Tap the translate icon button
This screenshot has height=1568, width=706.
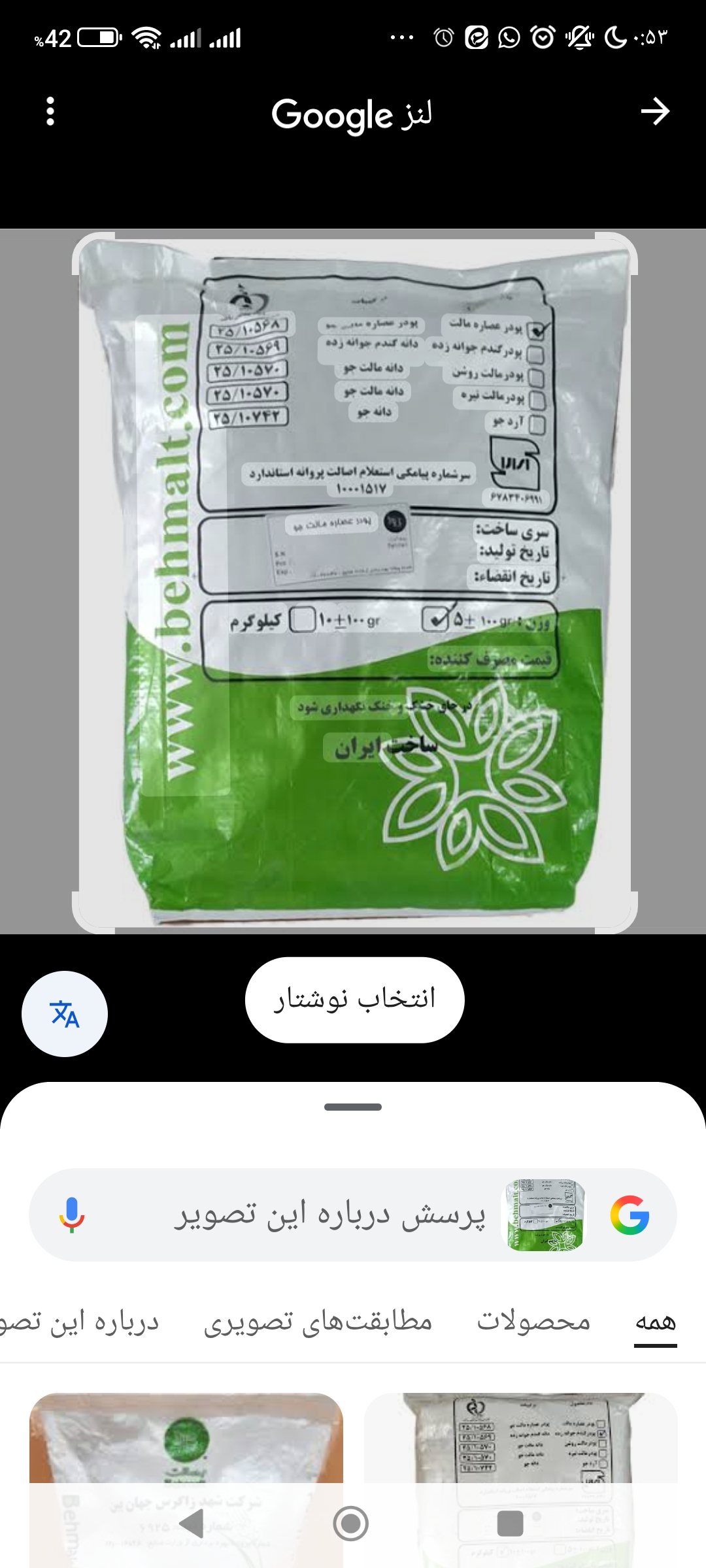point(65,1014)
